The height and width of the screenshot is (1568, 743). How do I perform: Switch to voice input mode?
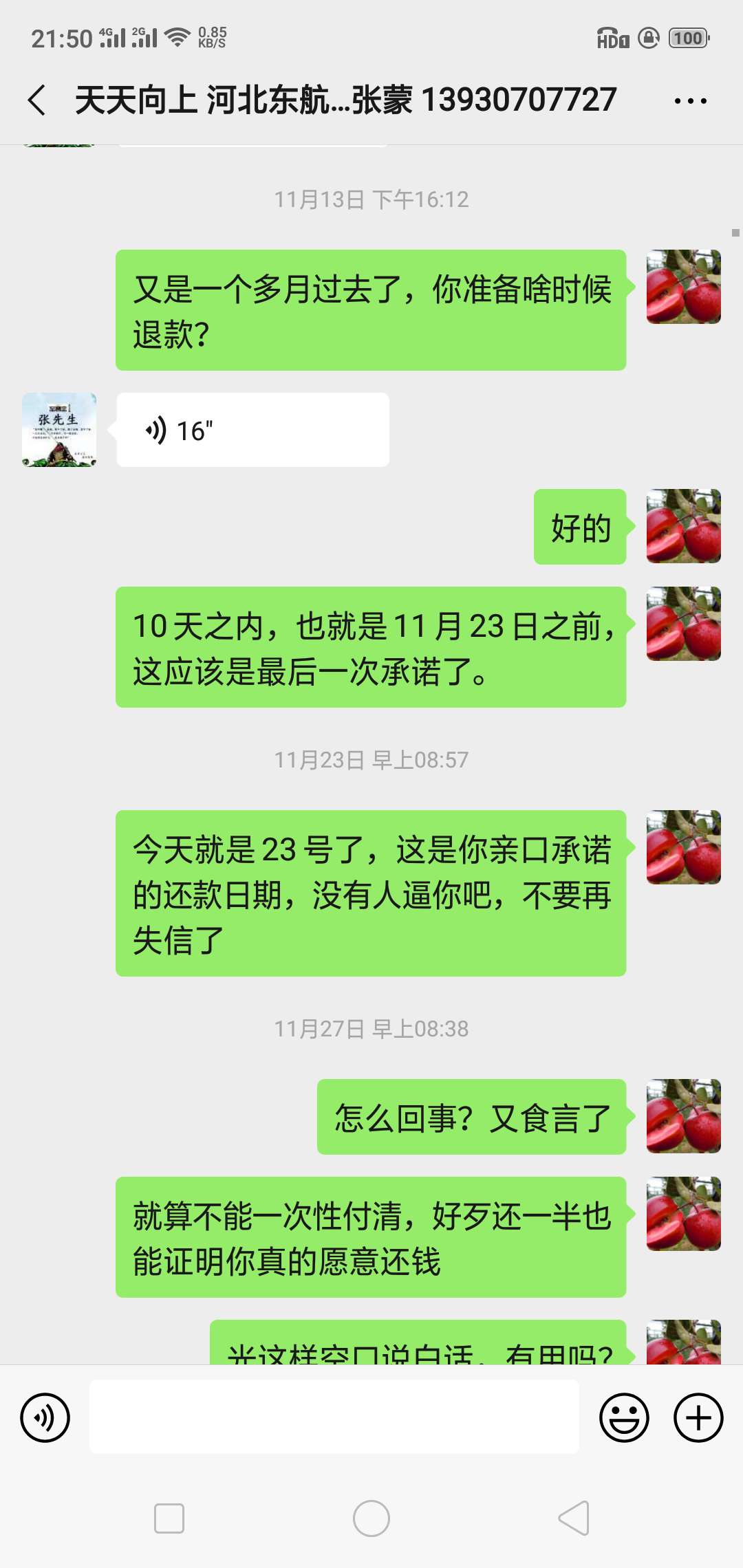(x=45, y=1417)
